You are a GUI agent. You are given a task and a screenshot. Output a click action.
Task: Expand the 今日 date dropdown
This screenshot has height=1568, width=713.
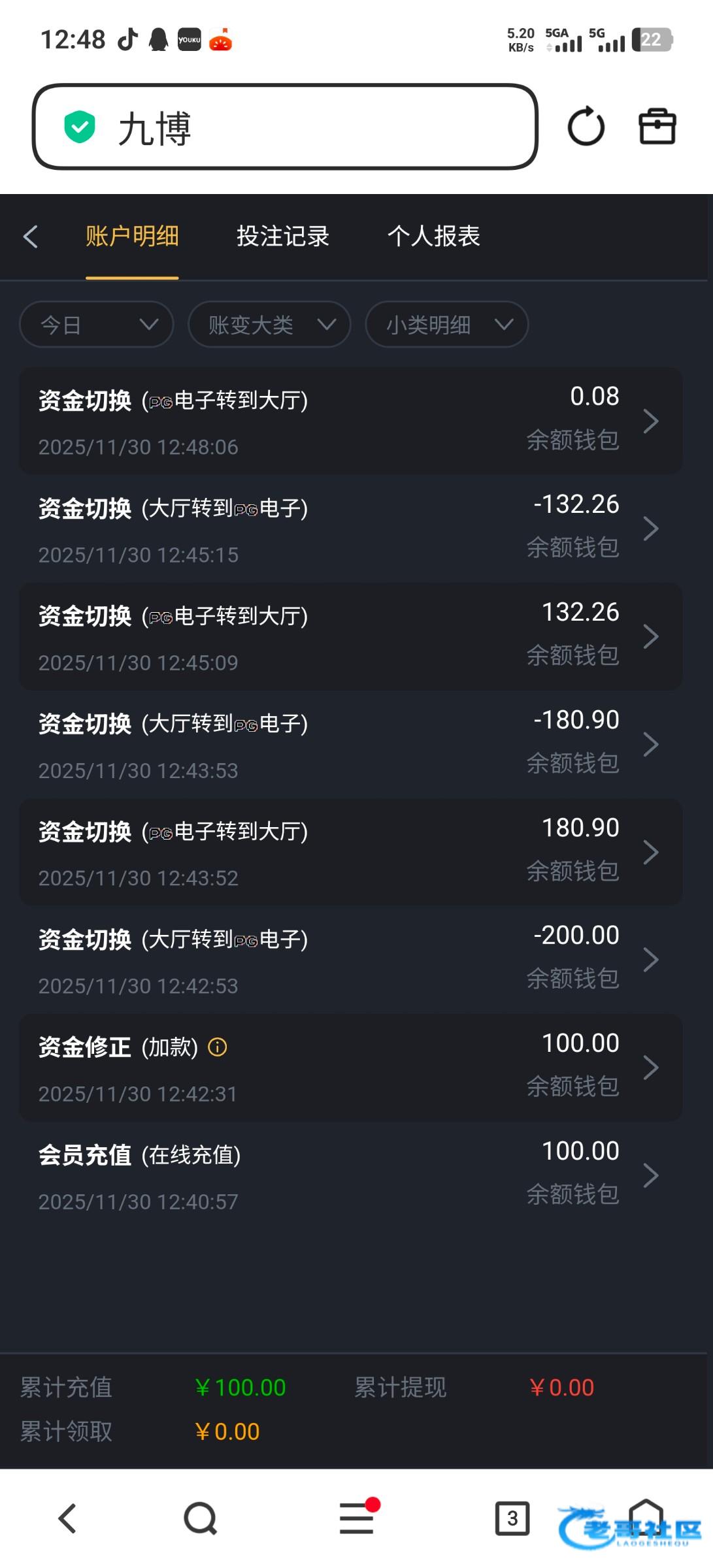(97, 324)
